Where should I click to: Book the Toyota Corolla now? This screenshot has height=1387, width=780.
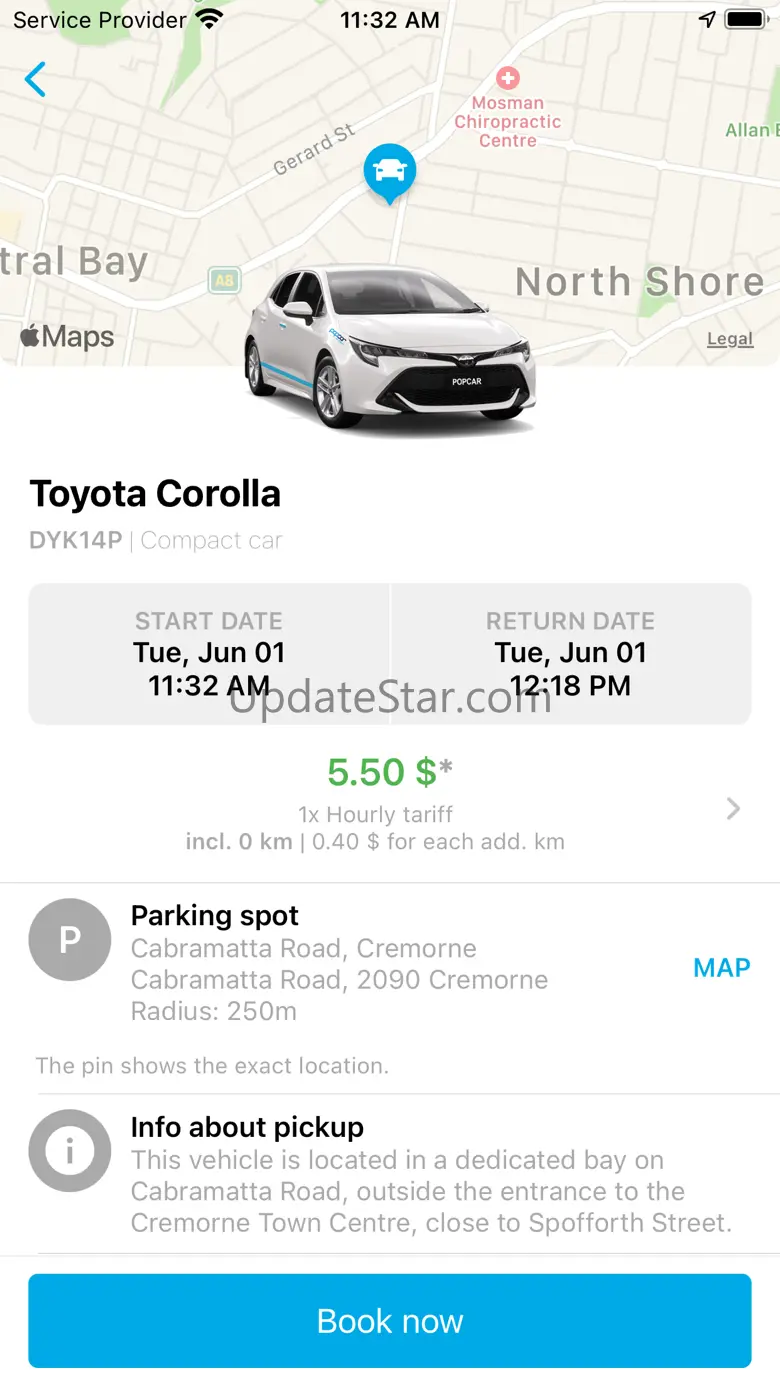click(x=390, y=1320)
